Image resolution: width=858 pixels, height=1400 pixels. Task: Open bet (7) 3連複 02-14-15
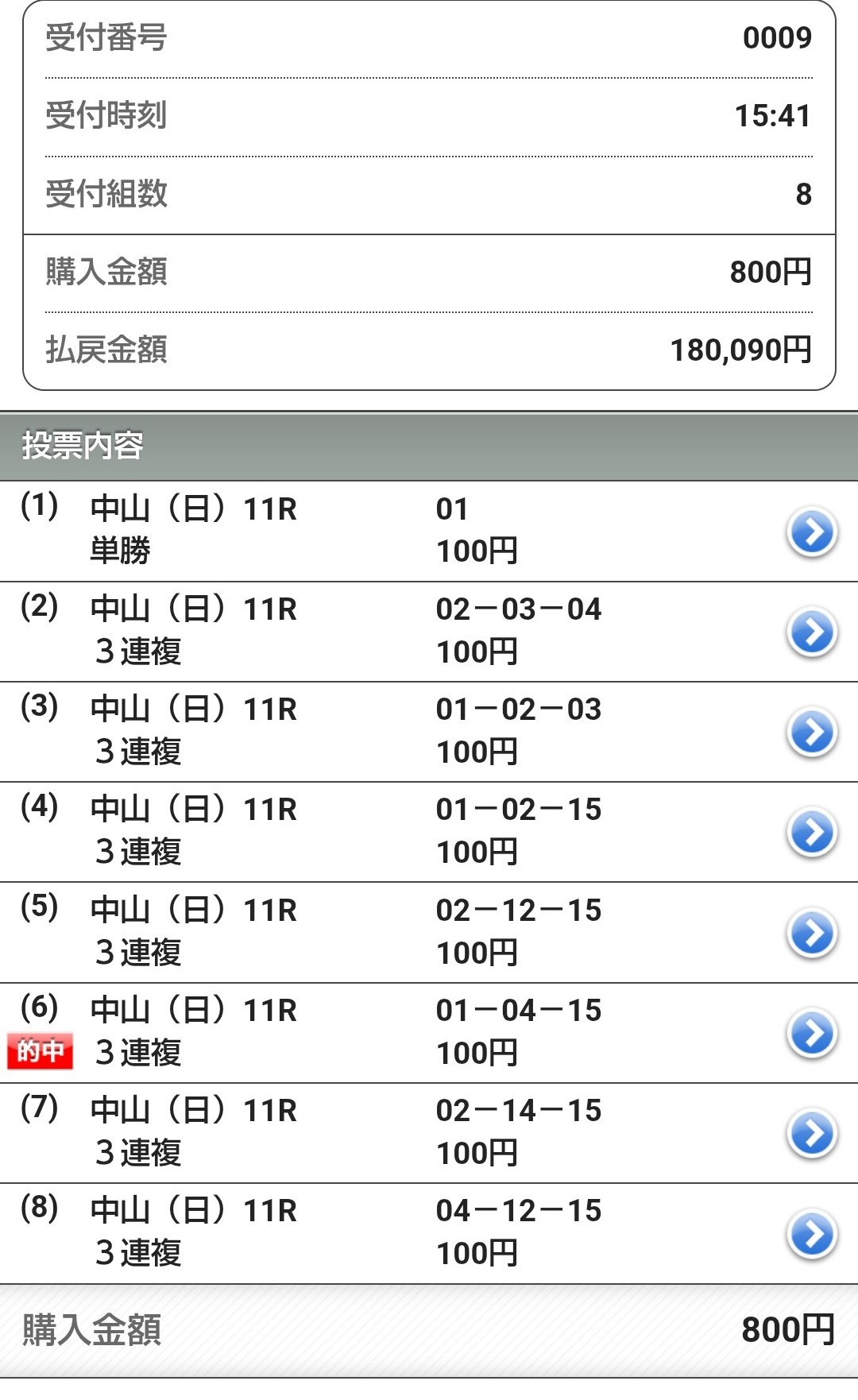coord(811,1133)
